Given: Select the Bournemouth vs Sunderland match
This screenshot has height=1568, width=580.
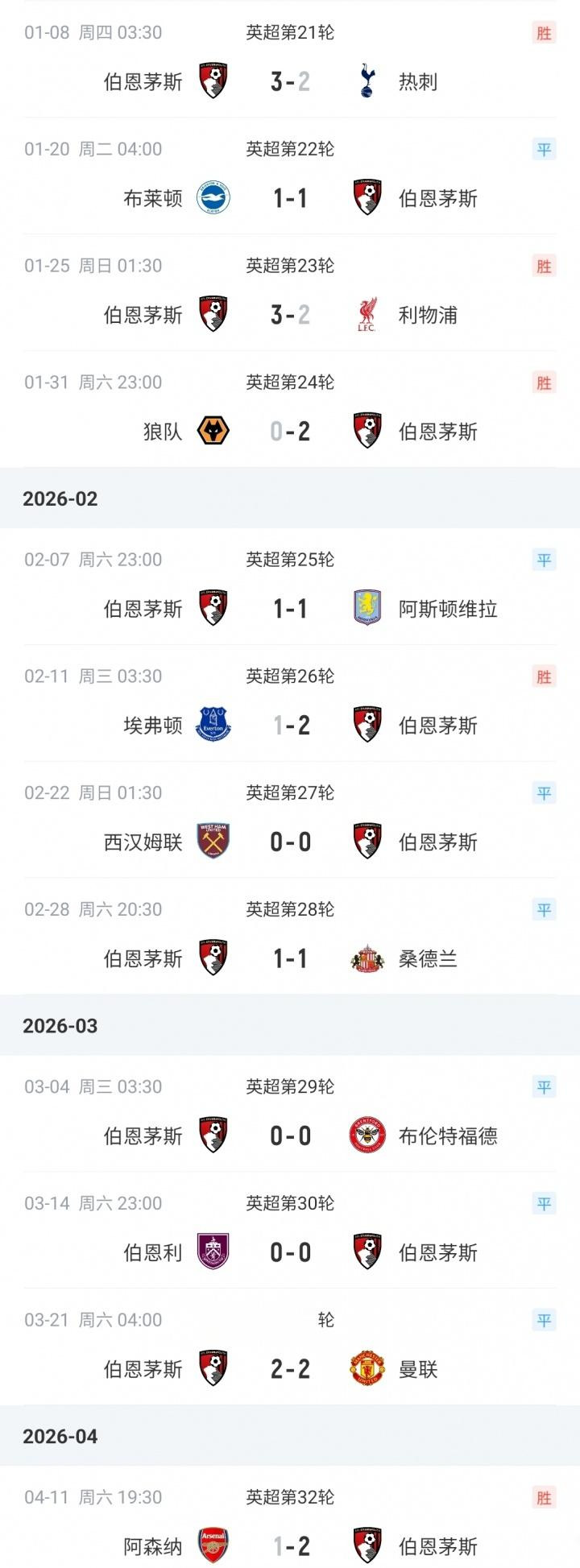Looking at the screenshot, I should point(290,959).
